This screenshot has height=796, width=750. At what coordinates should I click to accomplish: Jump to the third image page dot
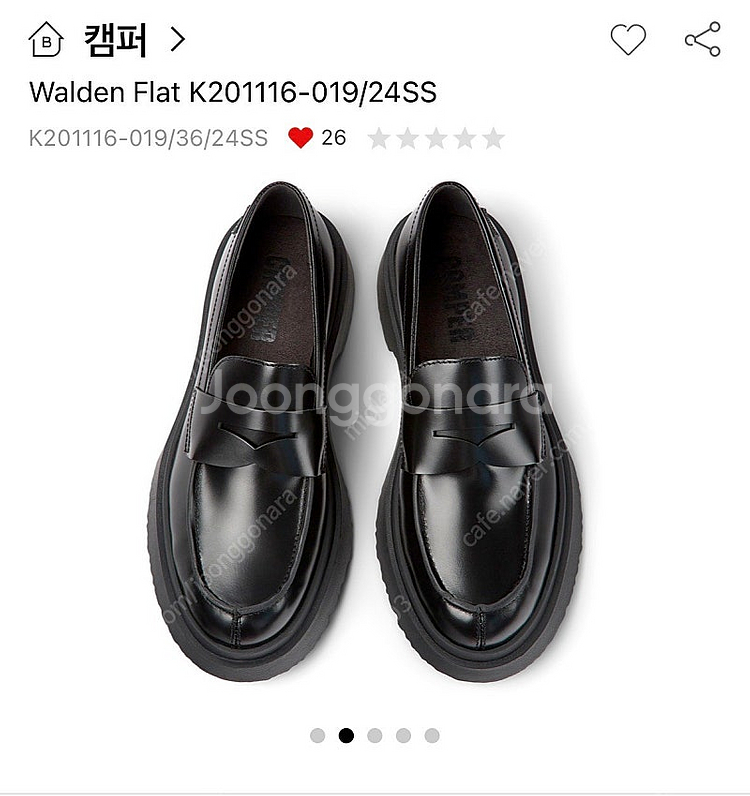click(x=375, y=735)
